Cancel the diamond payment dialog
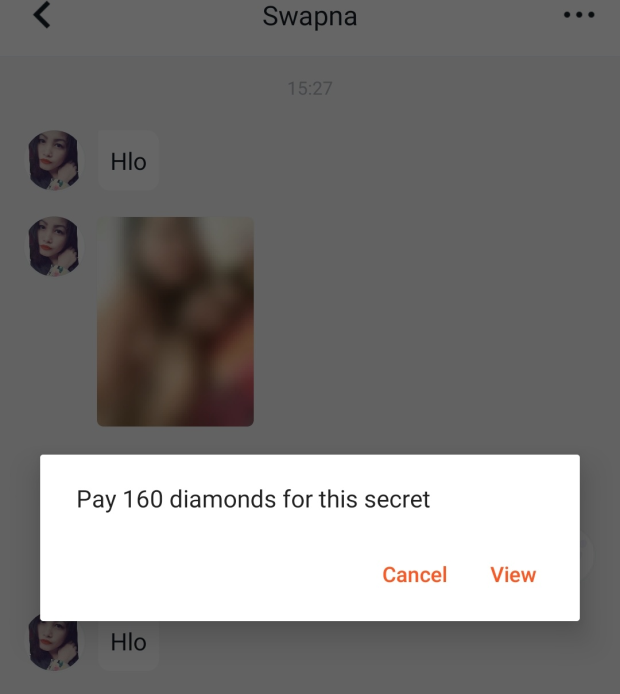Image resolution: width=620 pixels, height=694 pixels. 414,575
